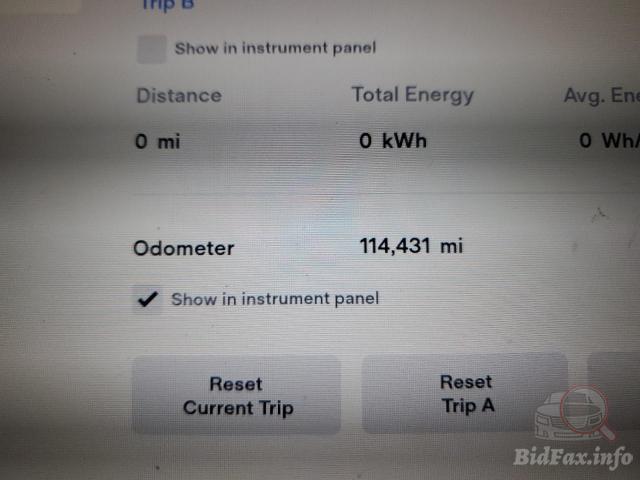Enable Trip B show in instrument panel
This screenshot has height=480, width=640.
152,49
